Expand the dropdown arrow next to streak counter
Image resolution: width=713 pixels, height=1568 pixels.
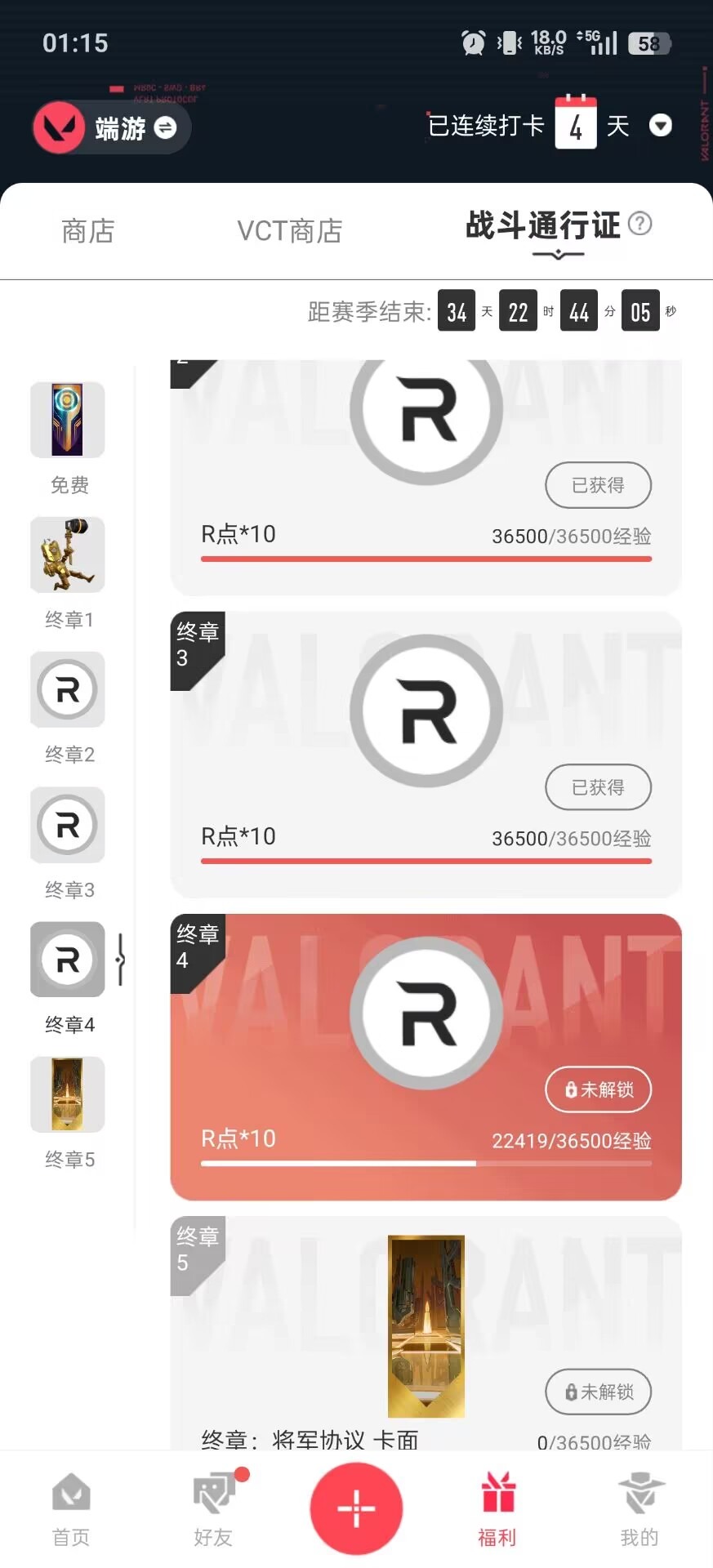[x=661, y=126]
